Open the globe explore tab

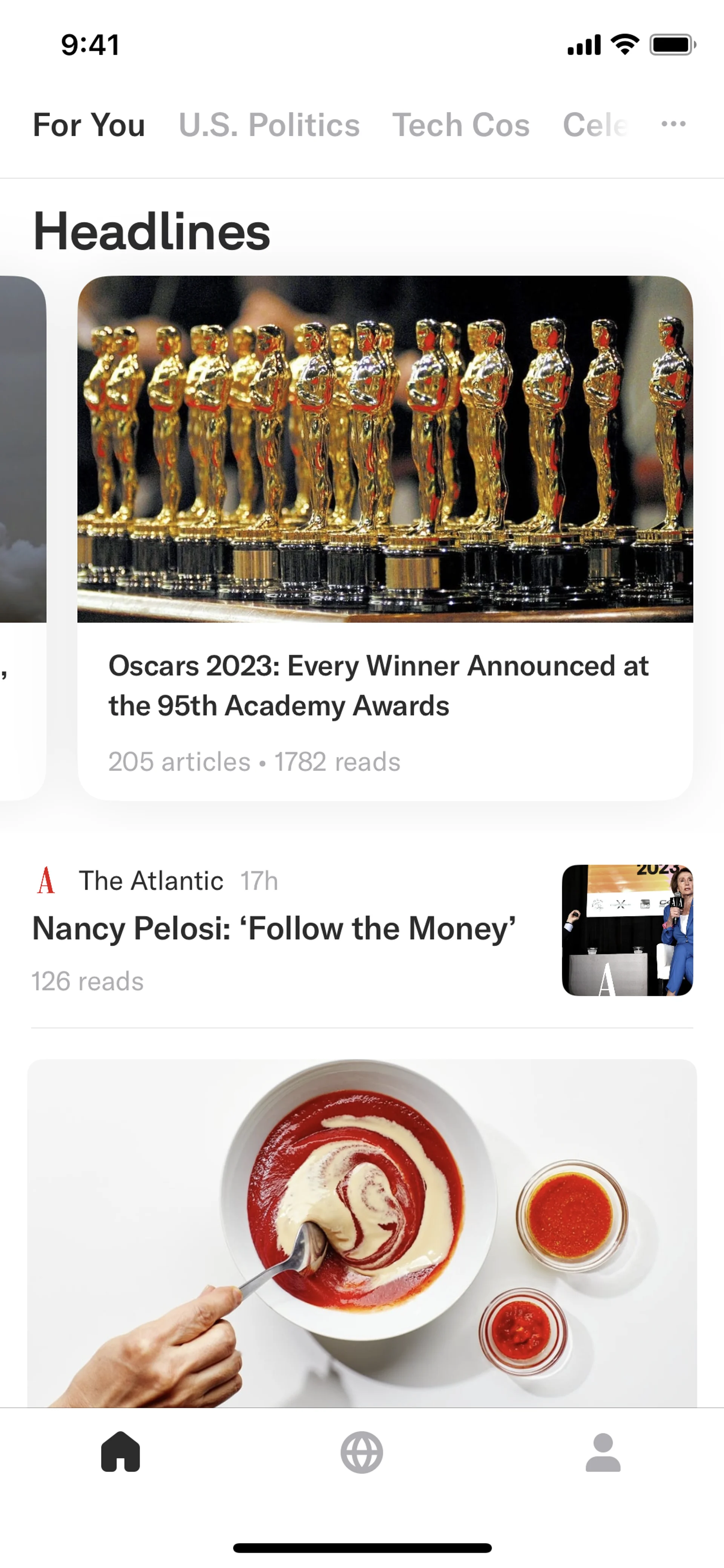(362, 1452)
